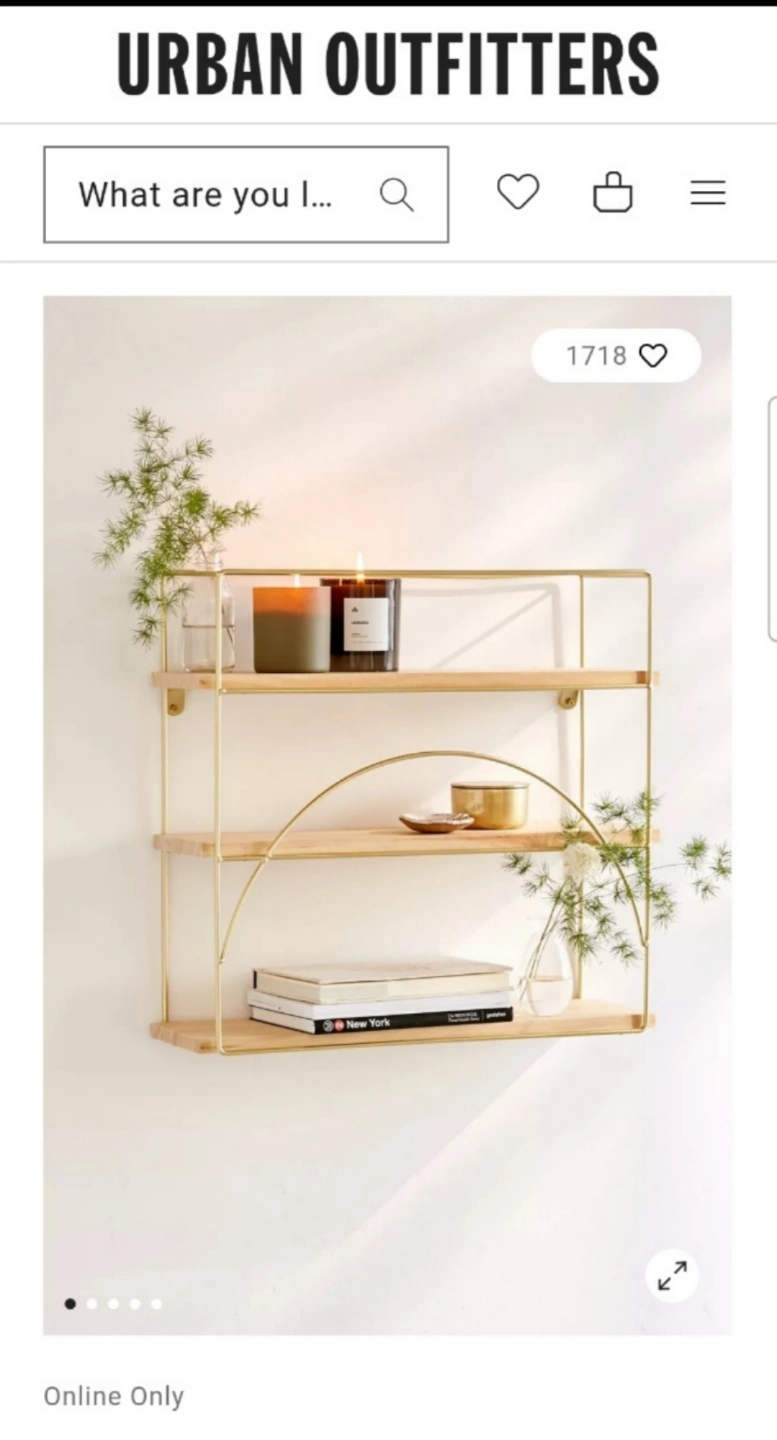Go to the Urban Outfitters home page
The image size is (777, 1440).
click(x=388, y=64)
